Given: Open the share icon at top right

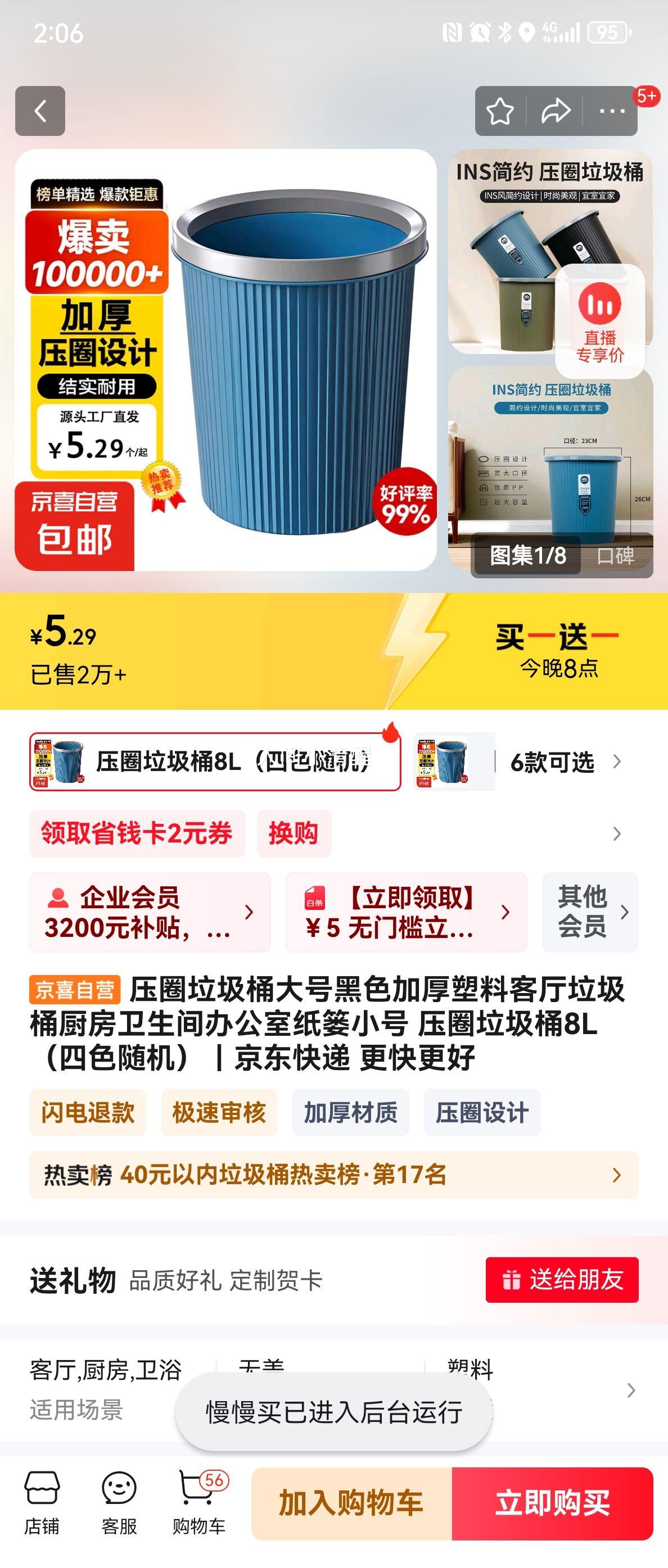Looking at the screenshot, I should pos(556,110).
